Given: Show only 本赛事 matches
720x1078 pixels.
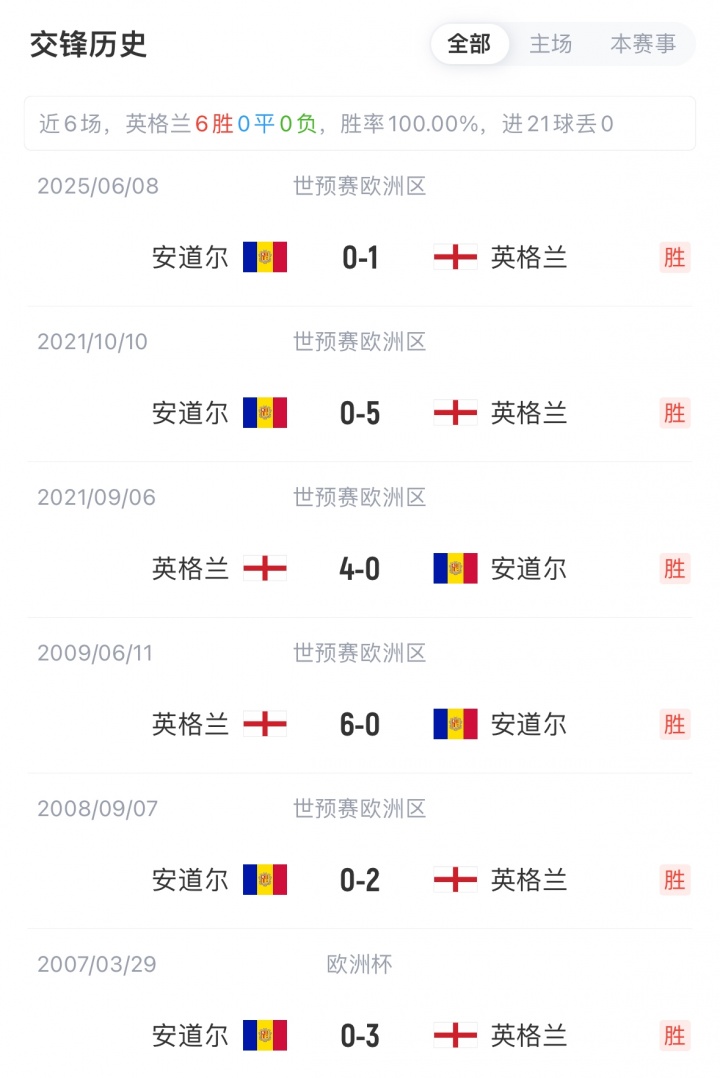Looking at the screenshot, I should tap(643, 44).
